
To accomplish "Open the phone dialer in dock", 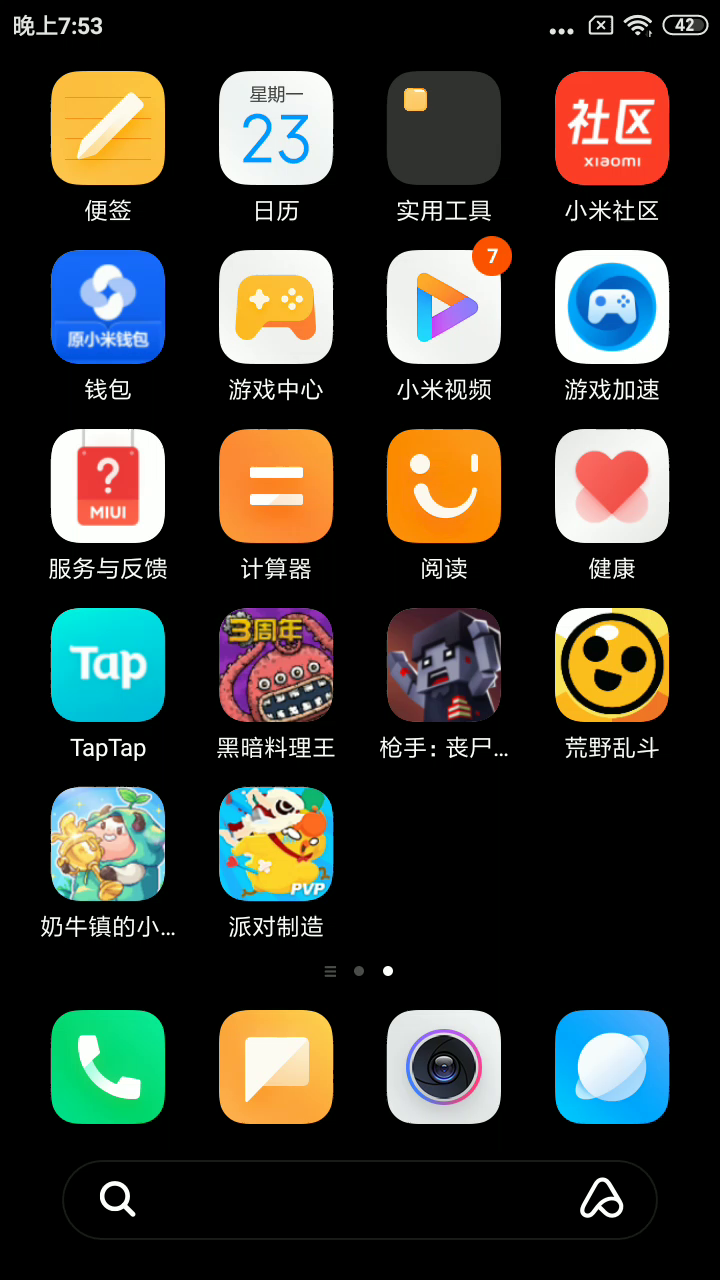I will pos(108,1067).
